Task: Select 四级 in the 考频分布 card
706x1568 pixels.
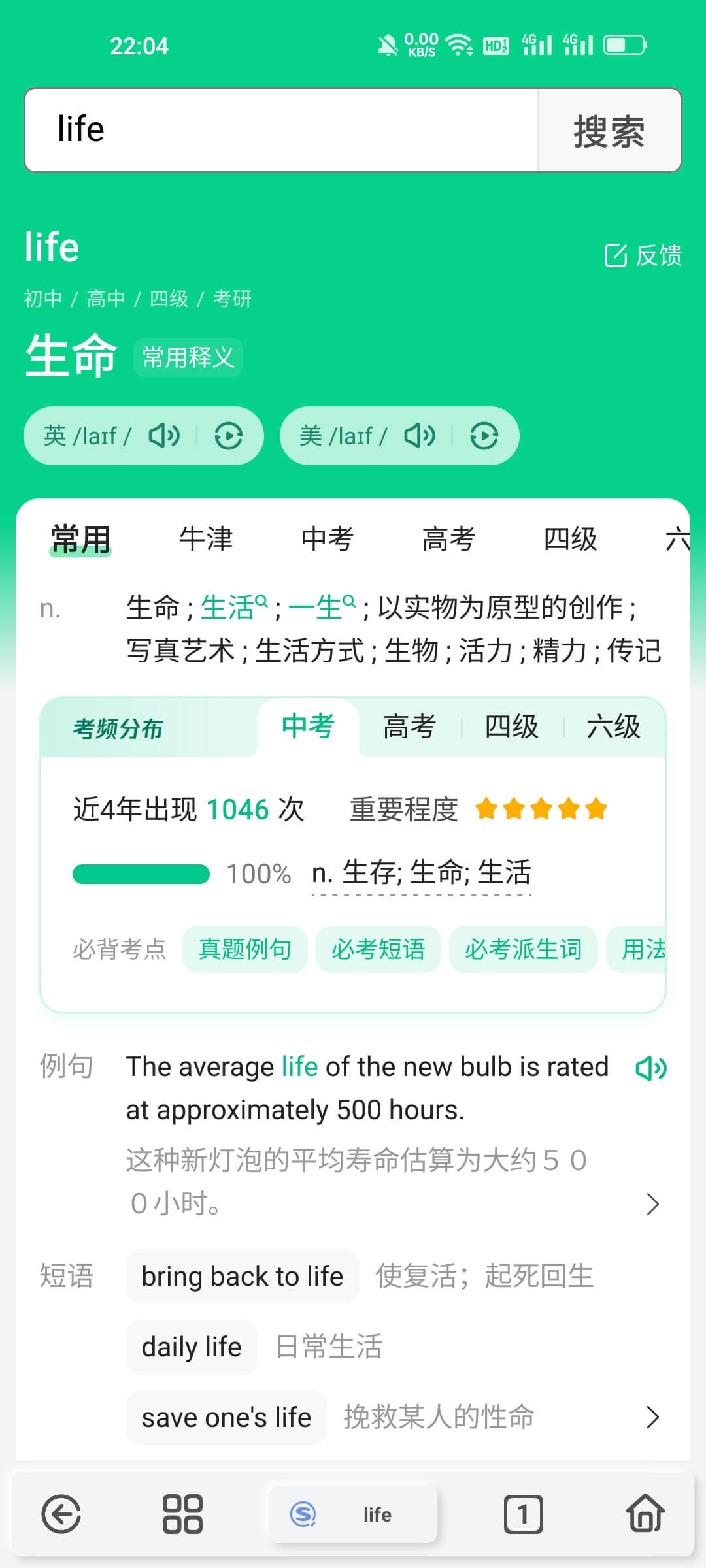Action: (511, 727)
